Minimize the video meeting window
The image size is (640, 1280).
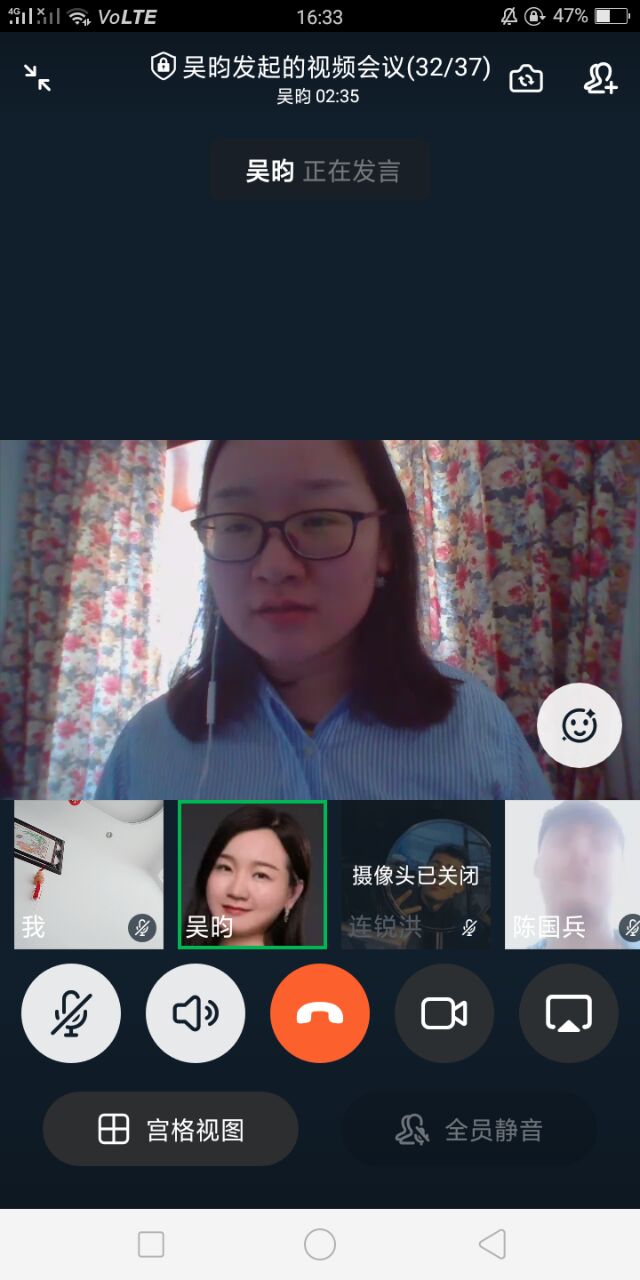(x=38, y=78)
